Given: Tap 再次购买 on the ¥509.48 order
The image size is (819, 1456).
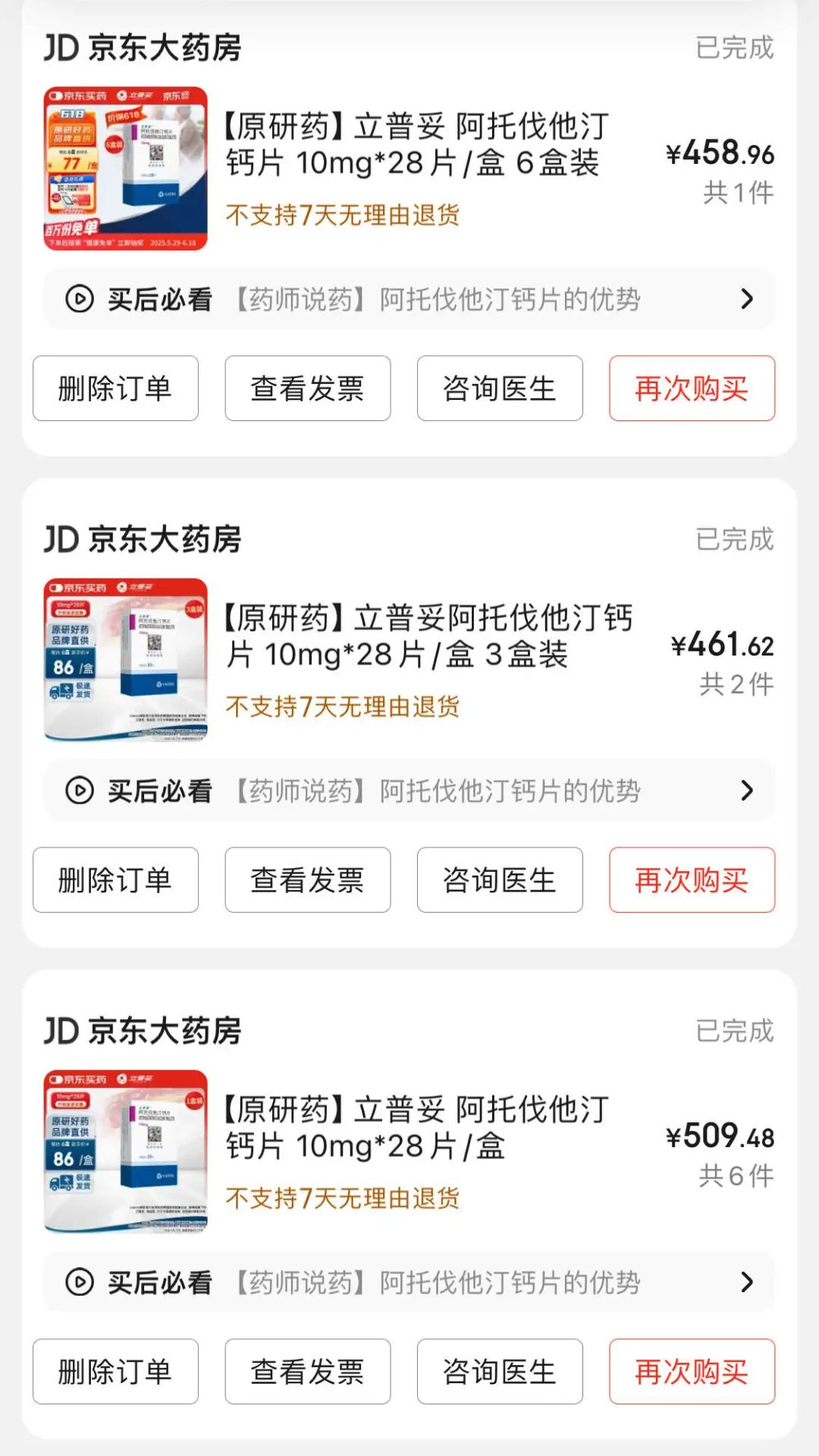Looking at the screenshot, I should (692, 1372).
